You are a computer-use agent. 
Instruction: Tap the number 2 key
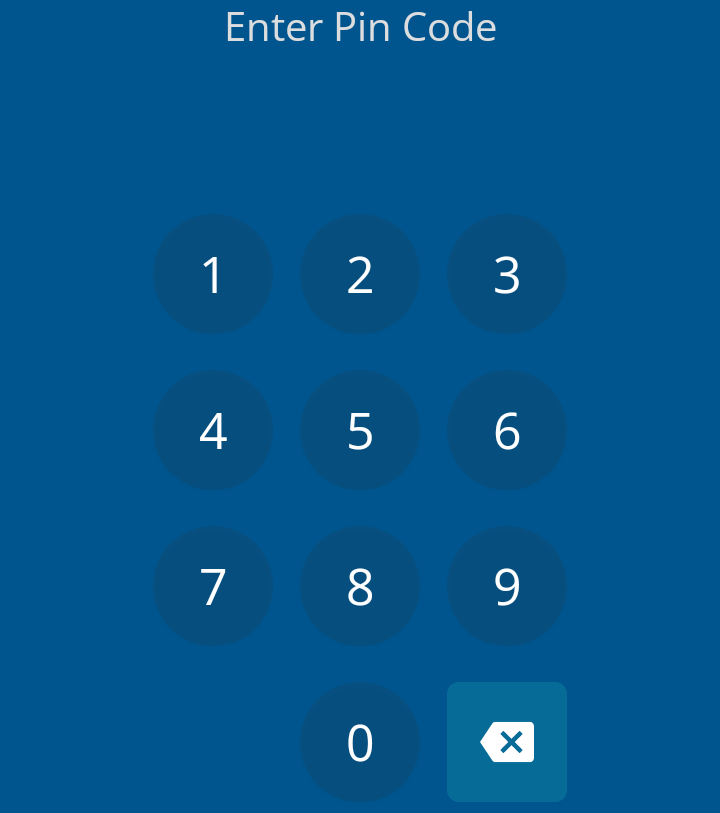point(360,274)
